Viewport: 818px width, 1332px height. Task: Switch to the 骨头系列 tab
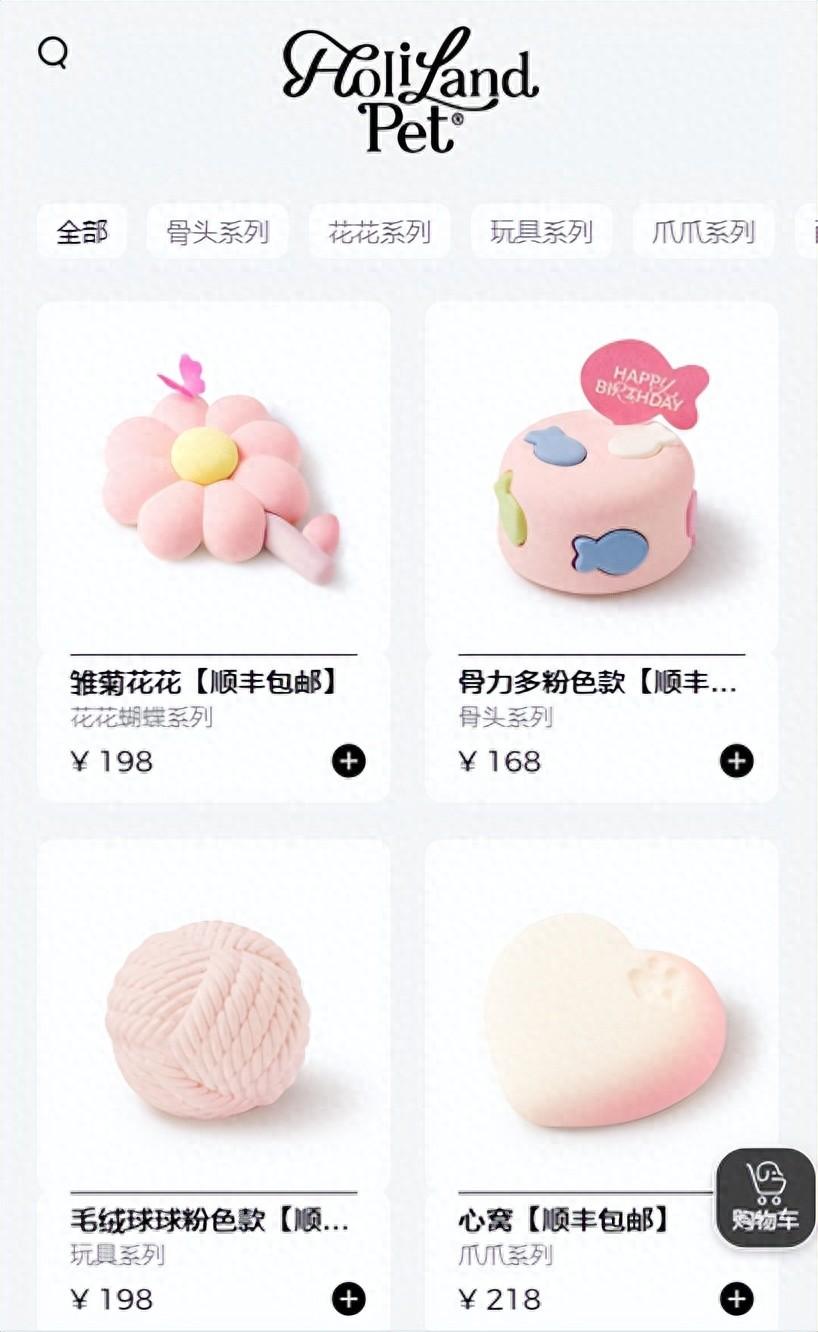tap(217, 232)
